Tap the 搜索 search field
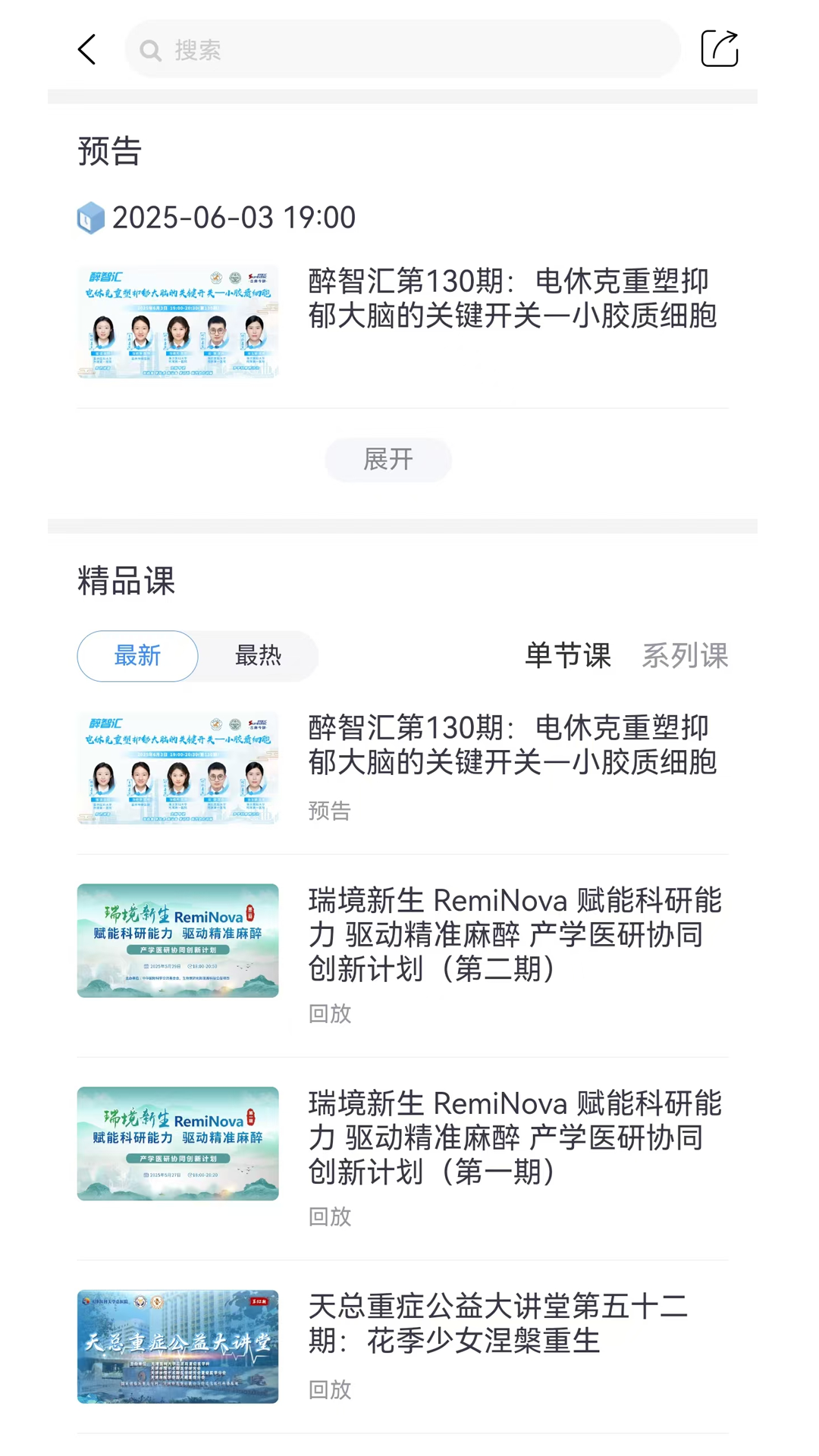 coord(402,50)
